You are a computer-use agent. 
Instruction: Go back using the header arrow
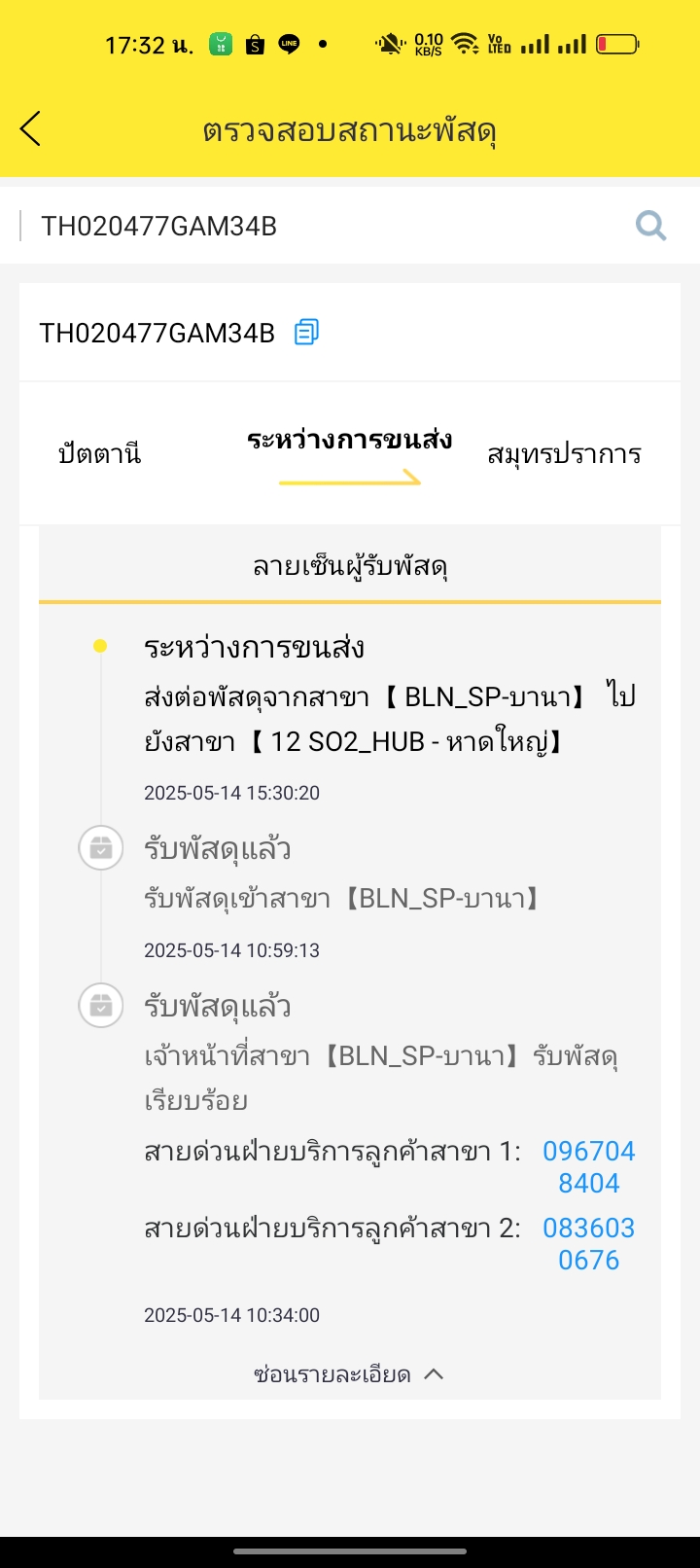[31, 128]
